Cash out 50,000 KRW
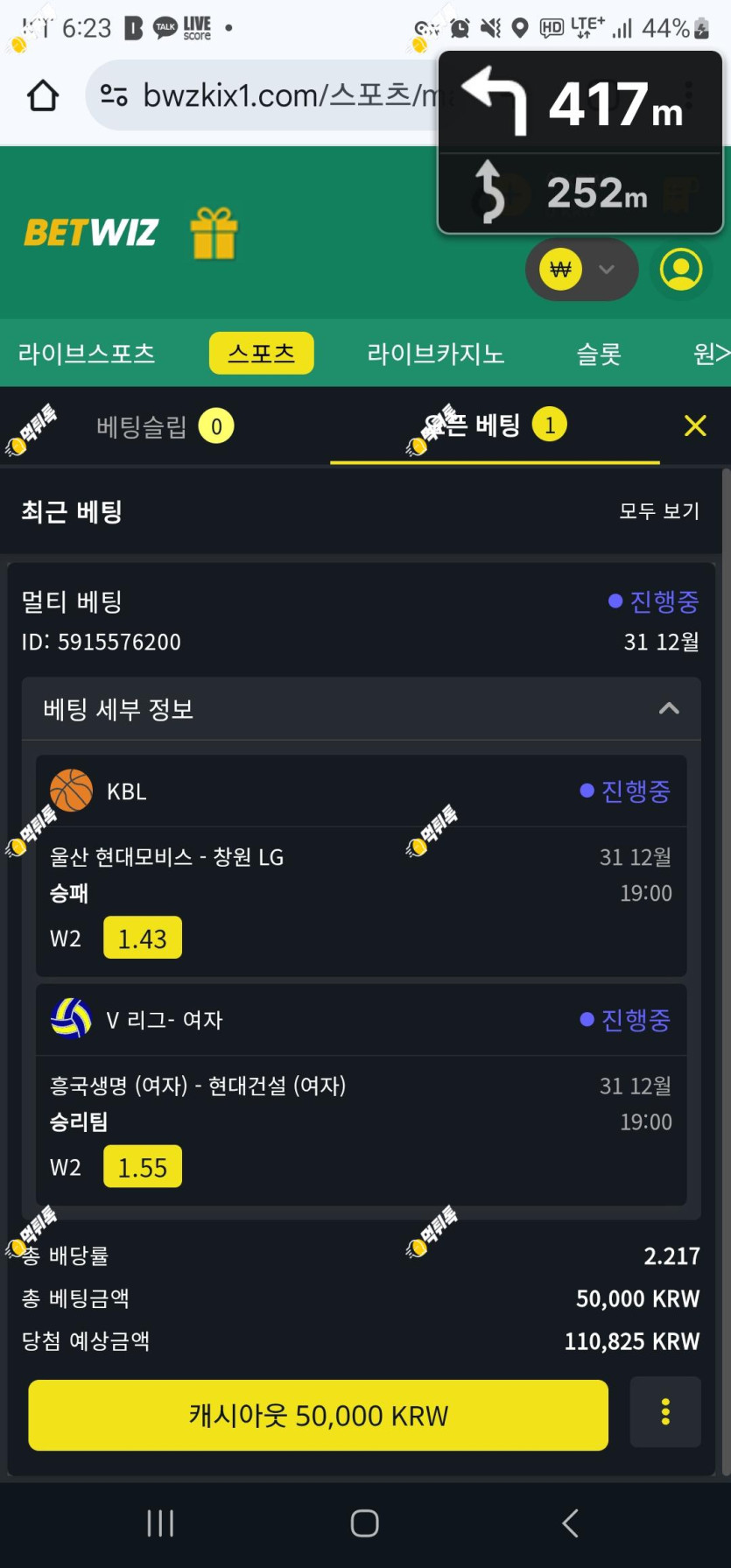731x1568 pixels. click(x=318, y=1415)
